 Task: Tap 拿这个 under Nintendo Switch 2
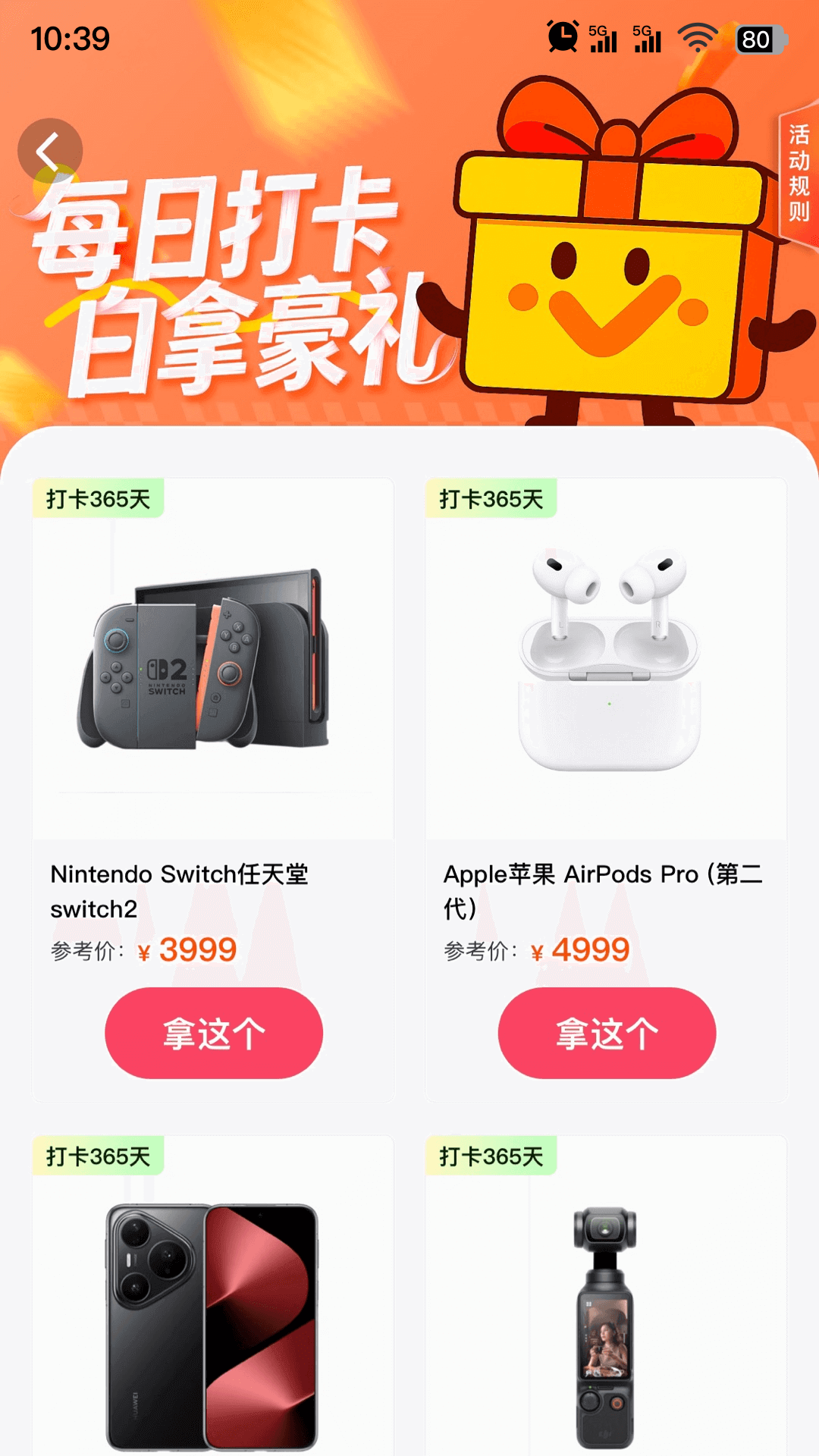(213, 1032)
